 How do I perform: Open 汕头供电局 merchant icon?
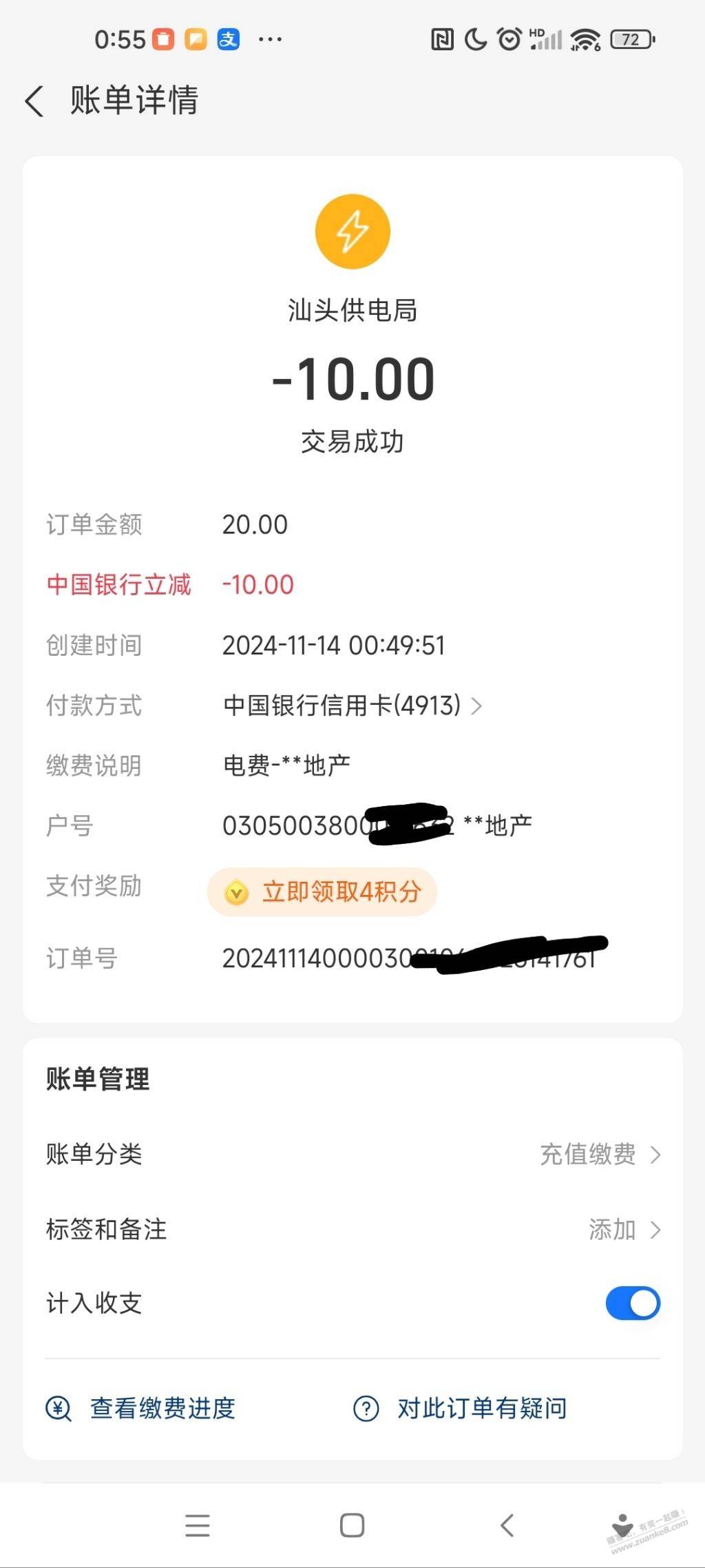point(352,231)
